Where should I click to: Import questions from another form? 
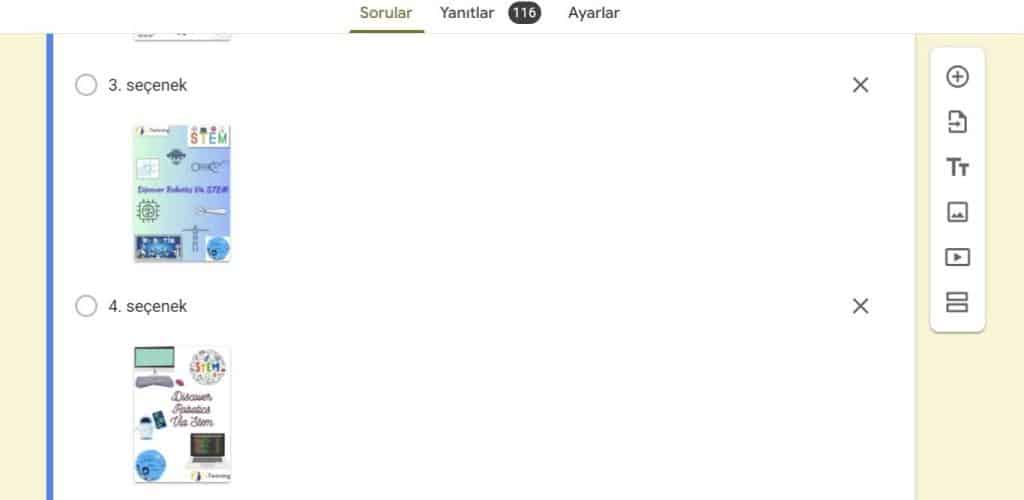tap(957, 122)
